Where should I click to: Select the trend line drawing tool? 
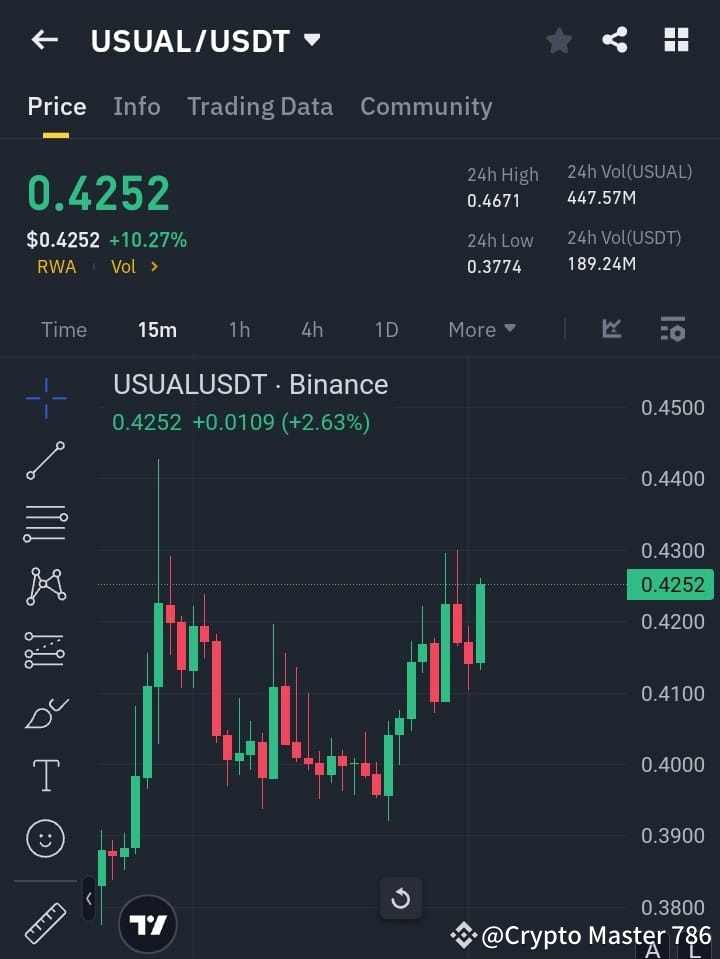click(x=45, y=461)
